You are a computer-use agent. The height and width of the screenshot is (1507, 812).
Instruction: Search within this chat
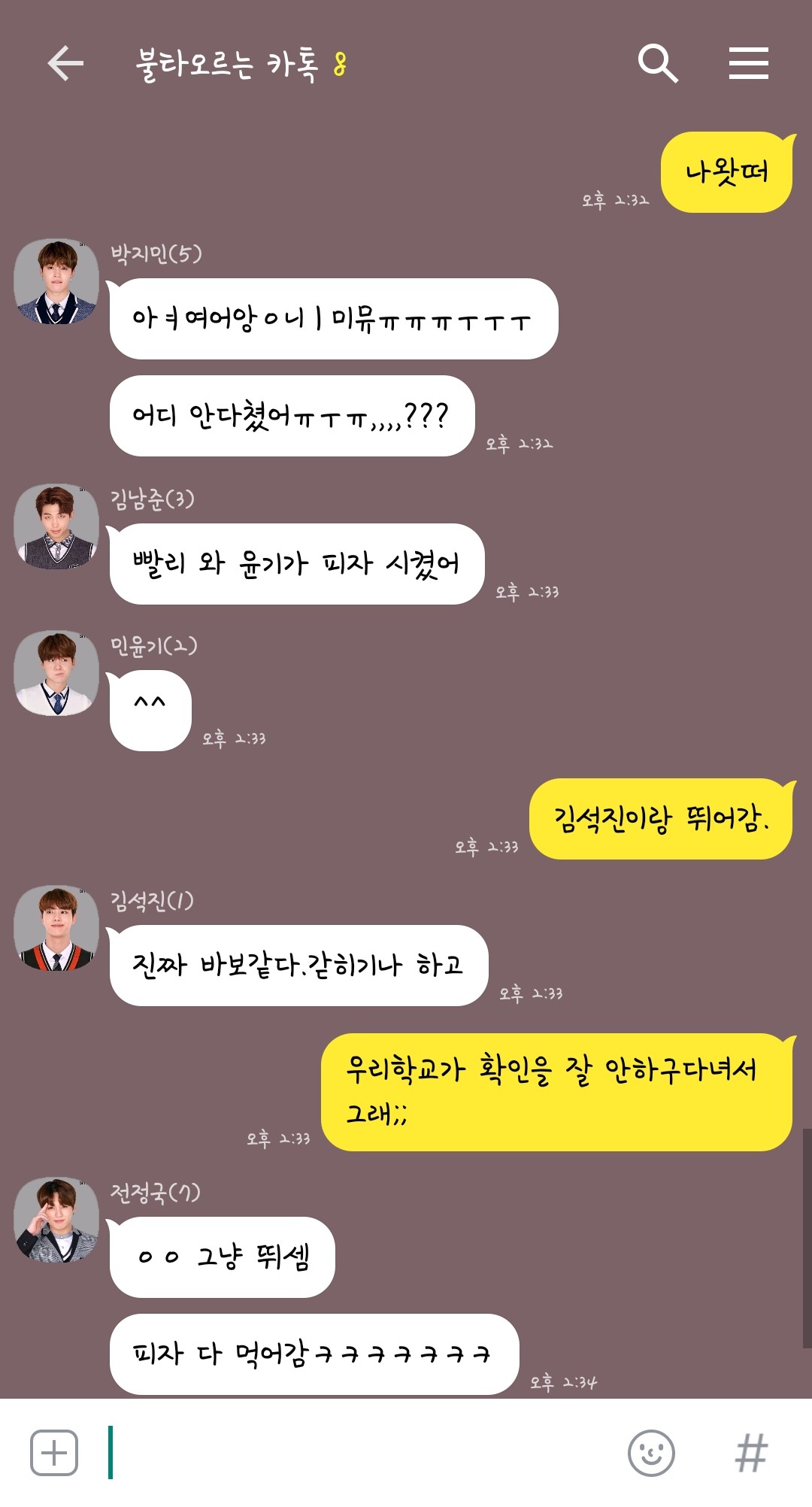coord(658,63)
